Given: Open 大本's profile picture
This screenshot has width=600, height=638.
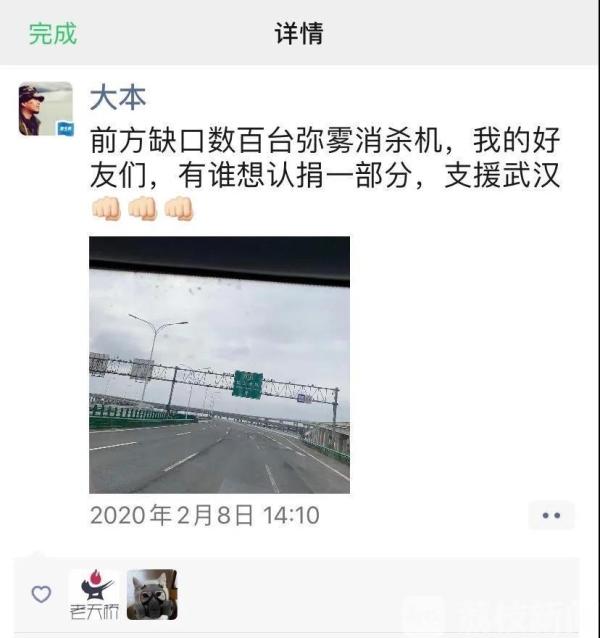Looking at the screenshot, I should tap(45, 109).
